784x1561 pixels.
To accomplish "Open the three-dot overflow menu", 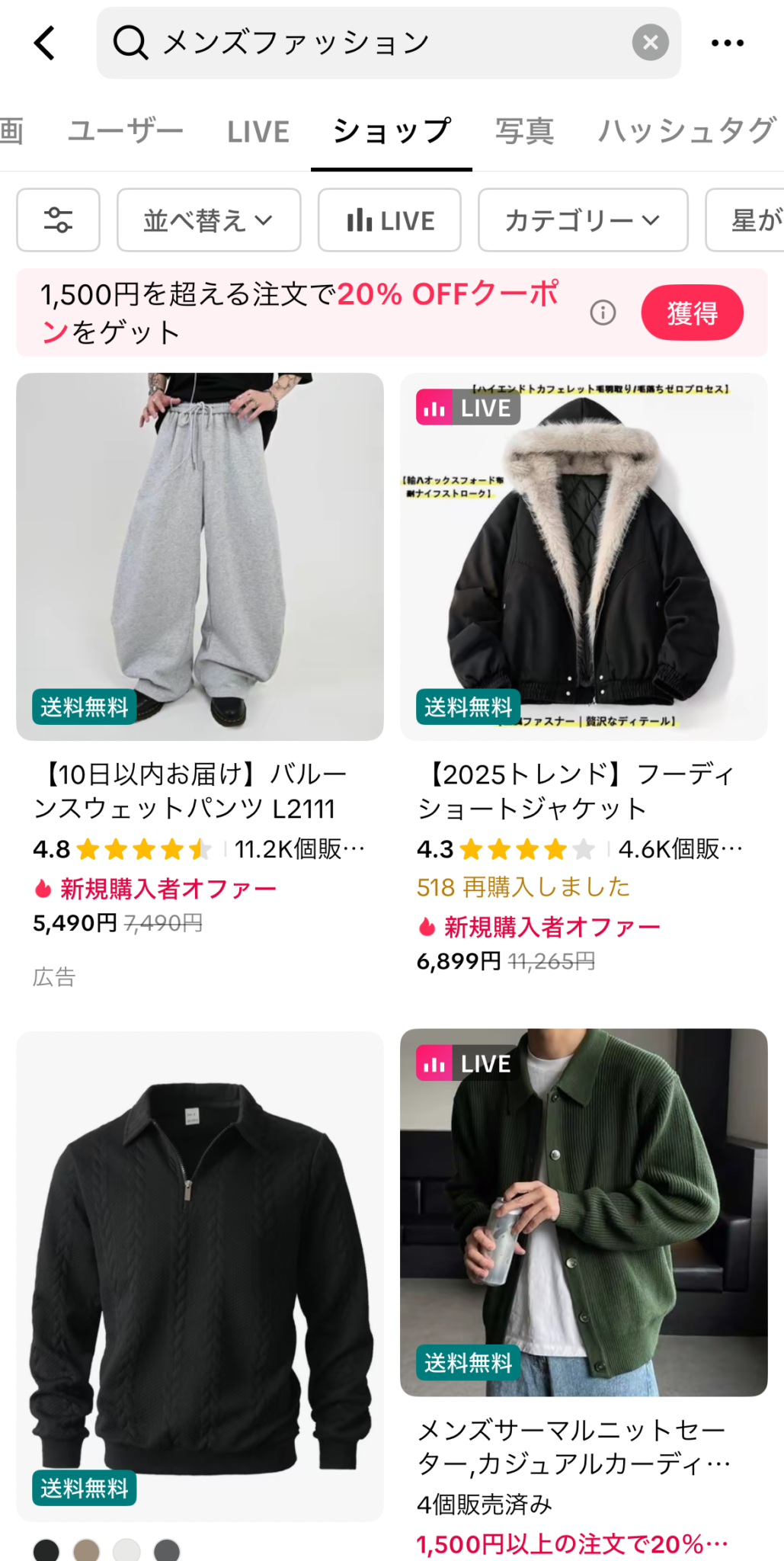I will 727,43.
